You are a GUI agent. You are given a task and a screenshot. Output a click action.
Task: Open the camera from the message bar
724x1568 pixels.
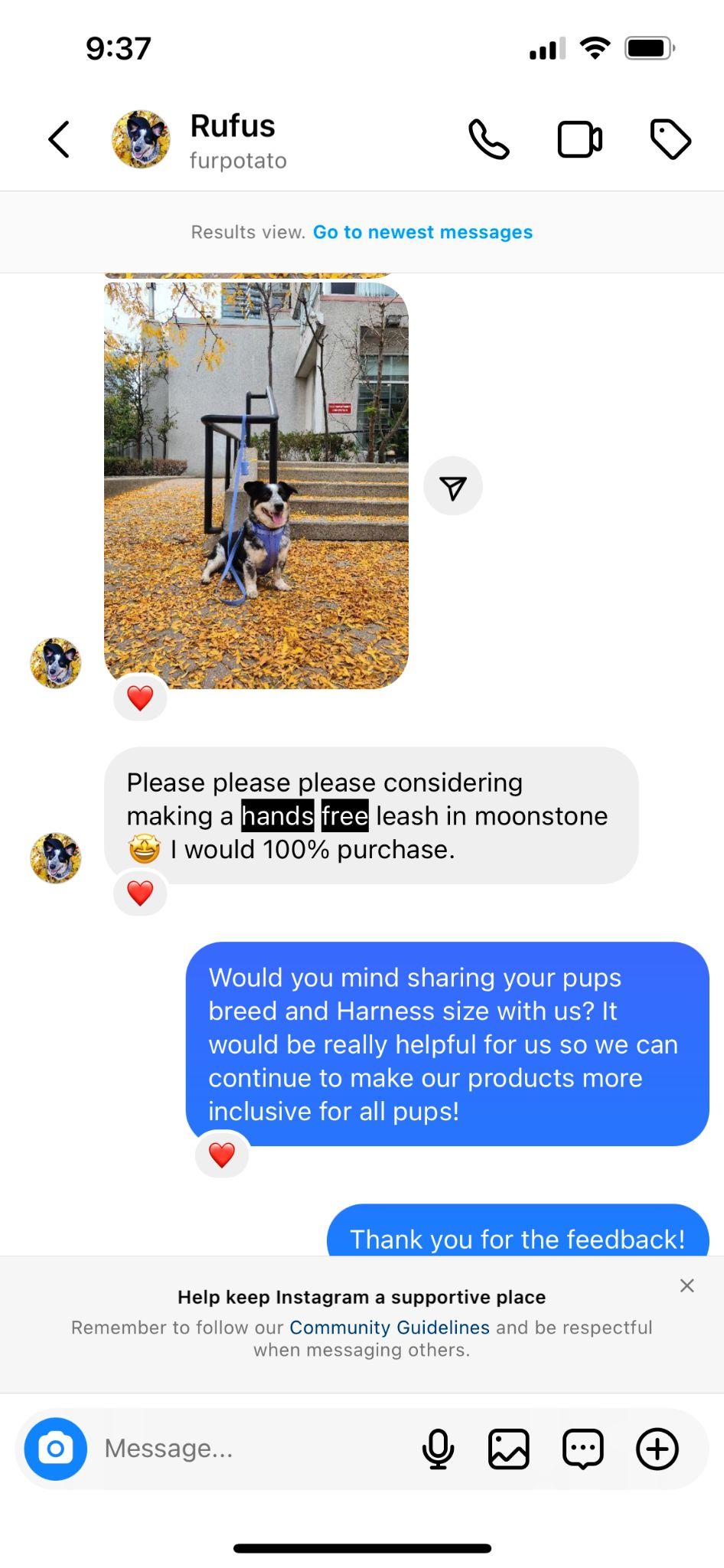(55, 1449)
